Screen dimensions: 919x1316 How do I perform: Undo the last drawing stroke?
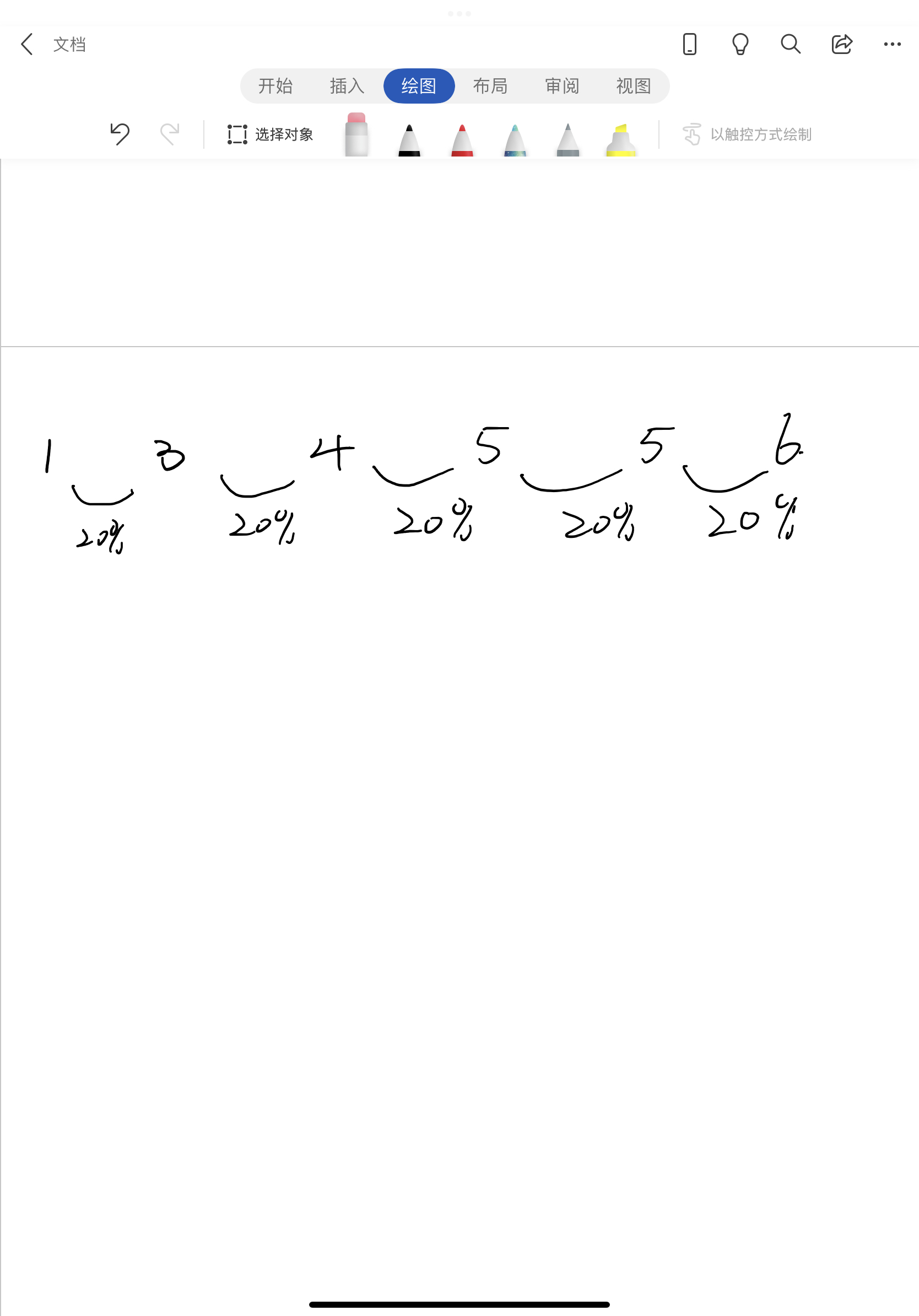click(x=120, y=134)
